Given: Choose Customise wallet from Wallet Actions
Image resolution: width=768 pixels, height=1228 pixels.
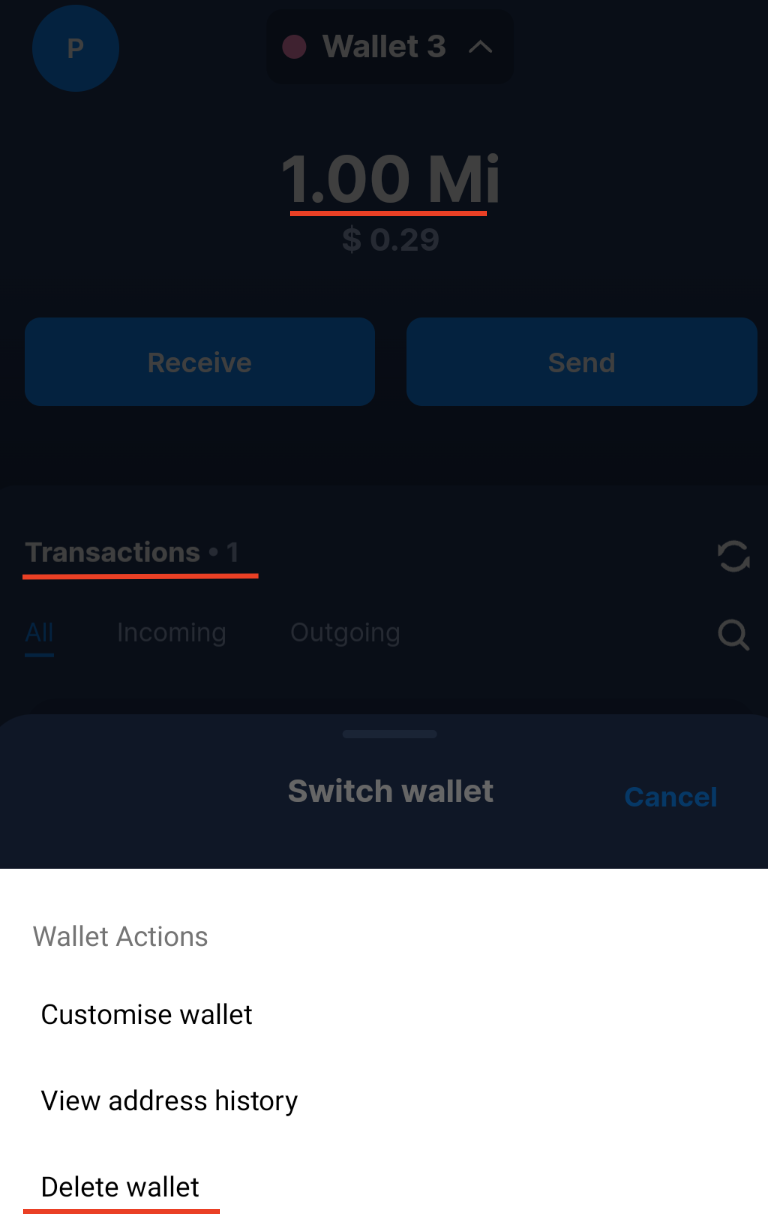Looking at the screenshot, I should click(x=146, y=1014).
